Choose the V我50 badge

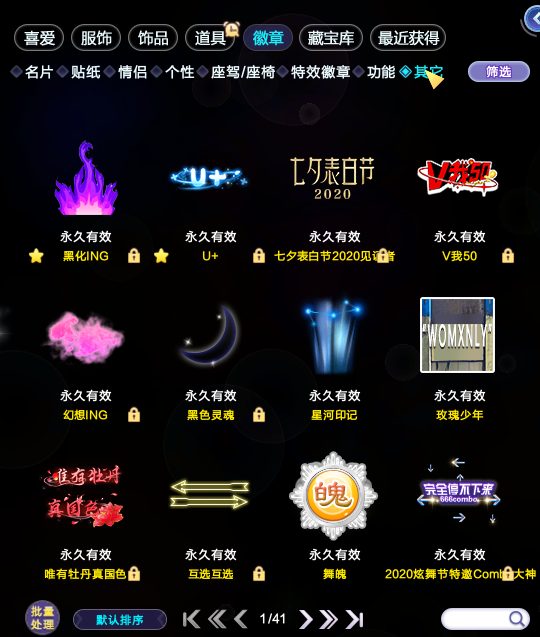click(458, 177)
